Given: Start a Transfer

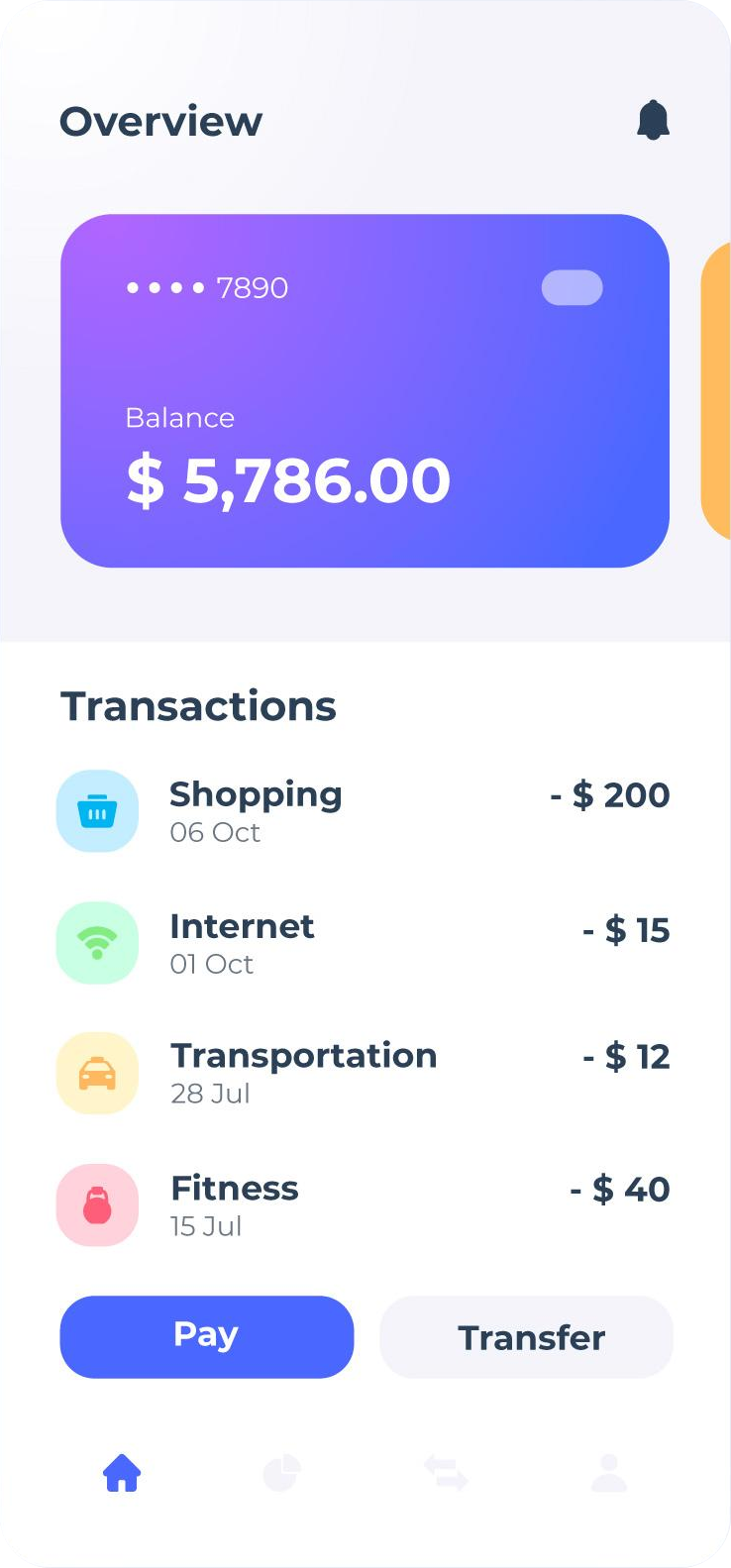Looking at the screenshot, I should [x=526, y=1337].
